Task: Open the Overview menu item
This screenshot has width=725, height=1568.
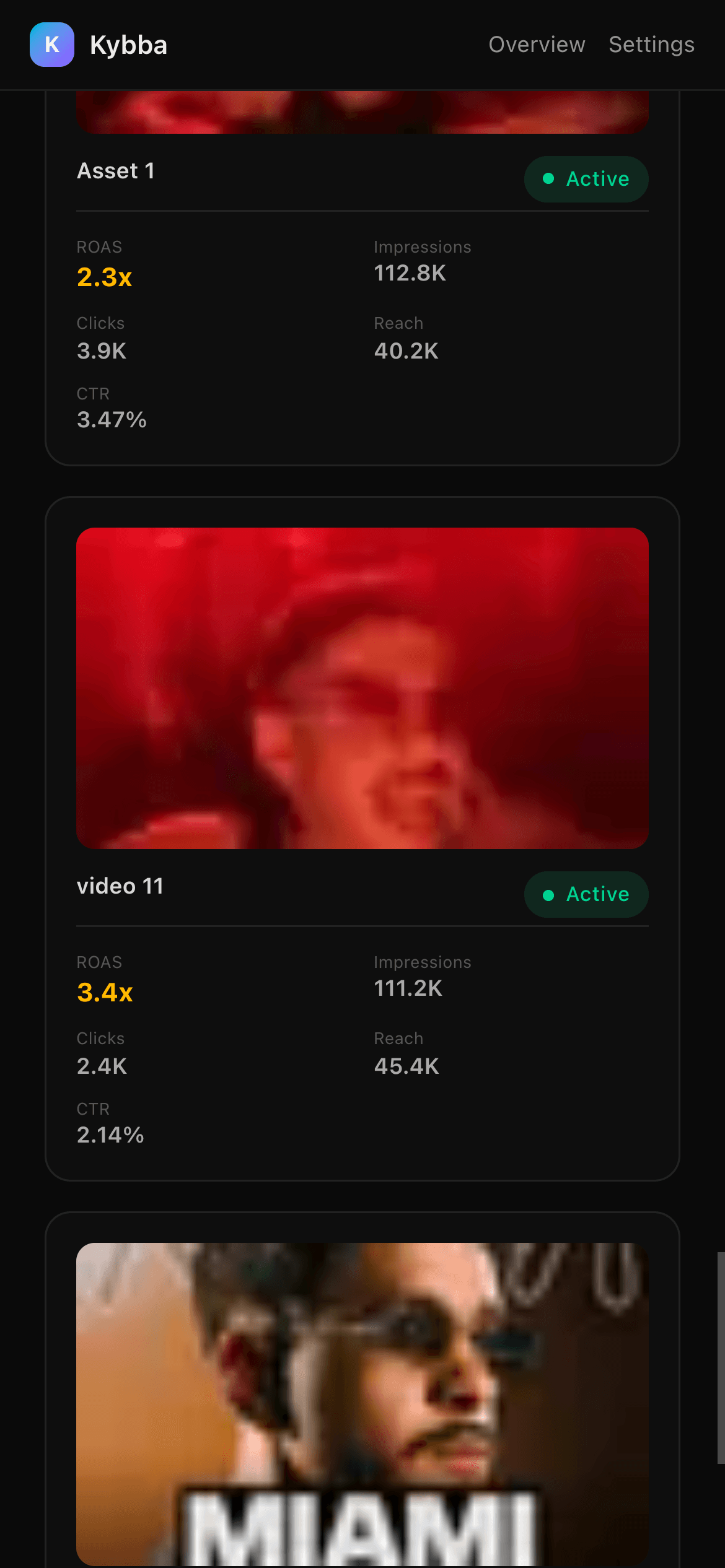Action: coord(537,45)
